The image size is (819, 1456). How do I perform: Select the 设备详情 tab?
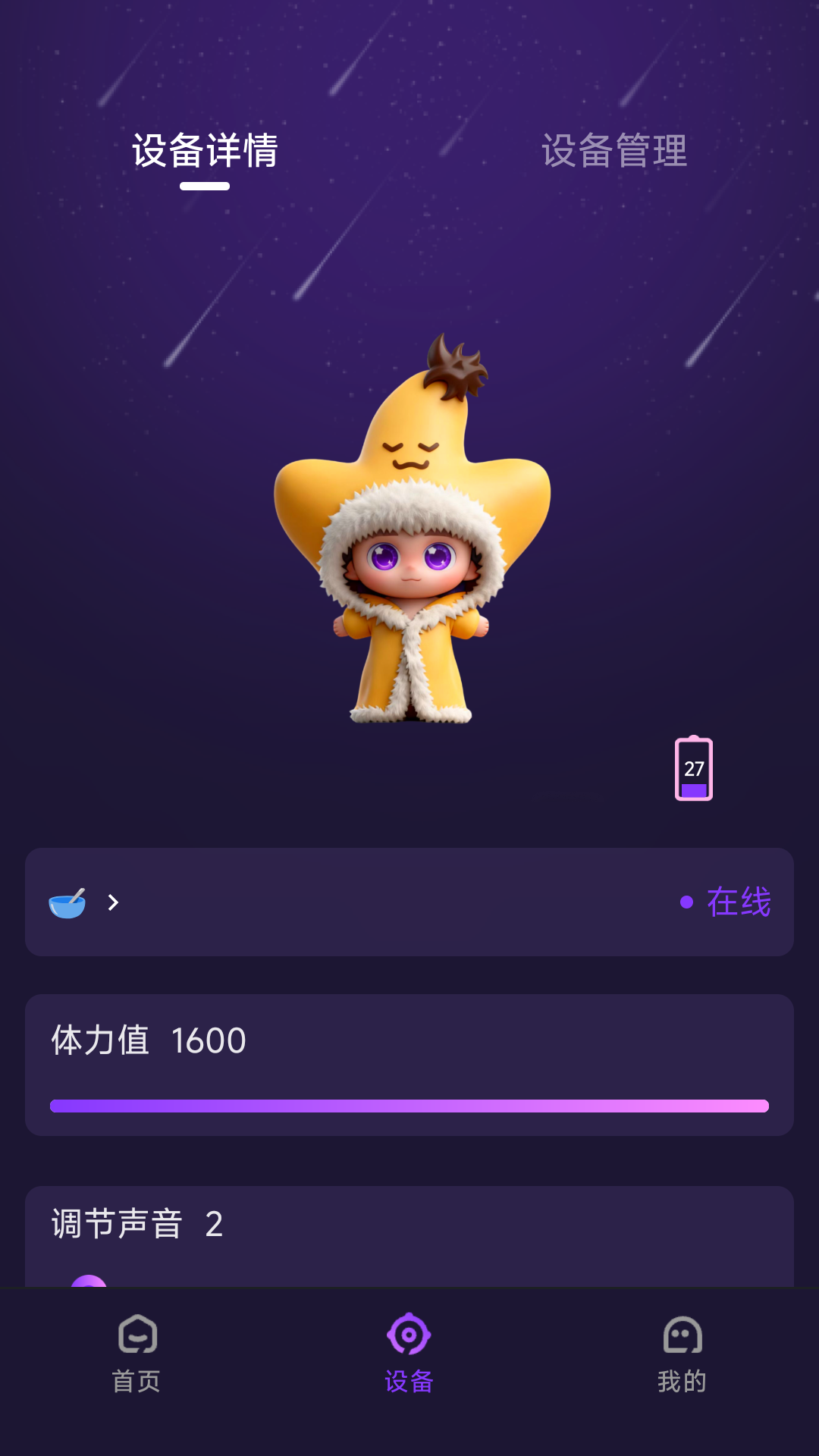(203, 152)
